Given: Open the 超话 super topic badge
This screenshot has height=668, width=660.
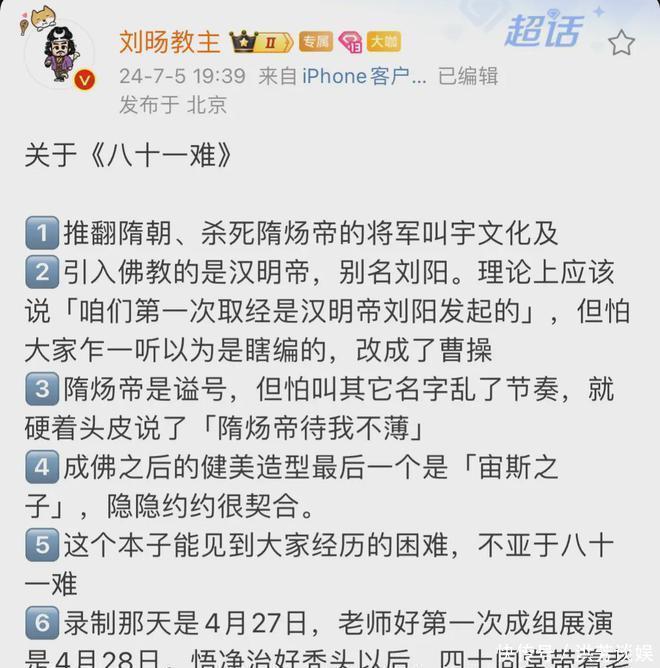Looking at the screenshot, I should click(x=545, y=30).
